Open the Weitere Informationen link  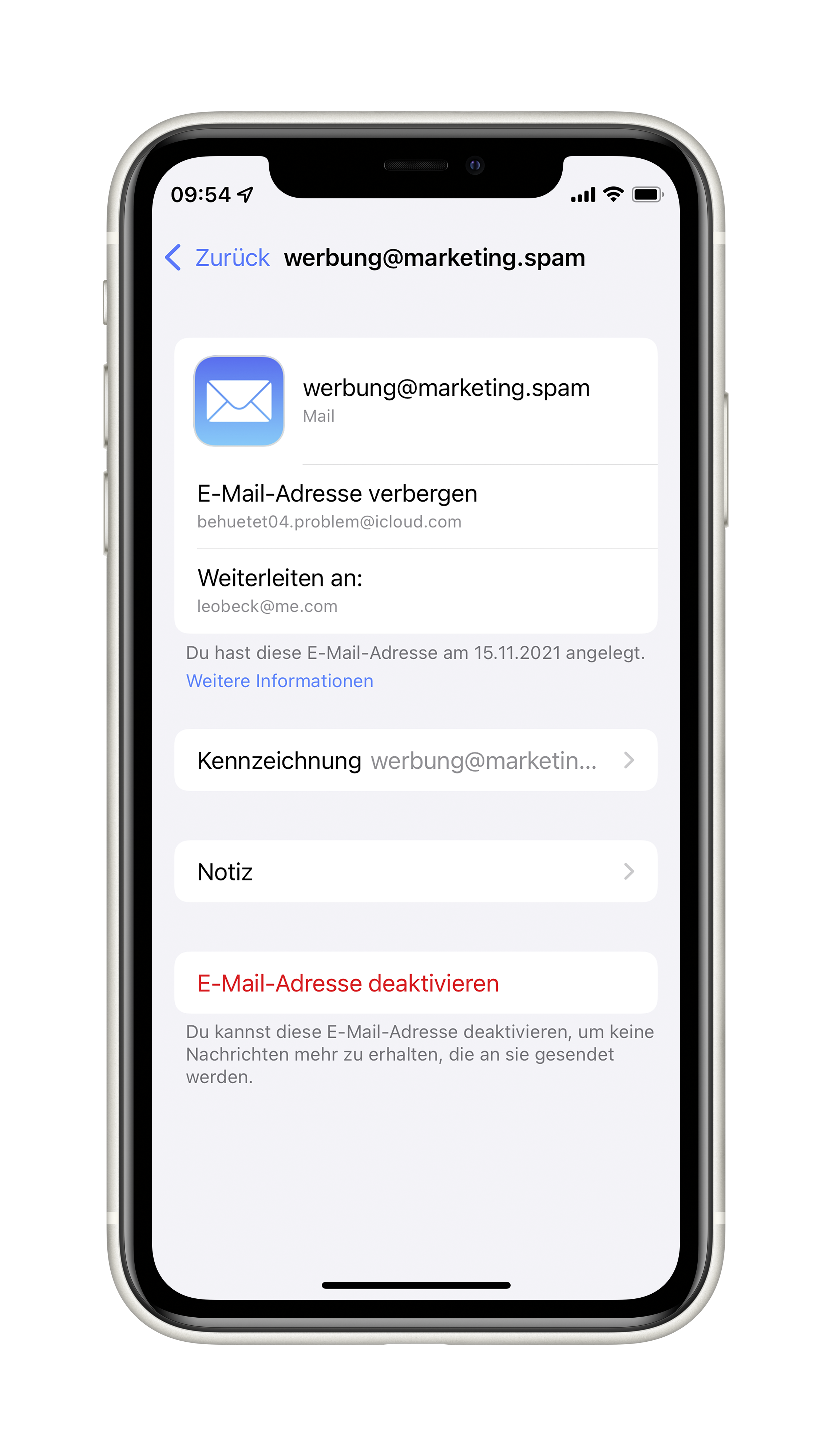click(280, 681)
